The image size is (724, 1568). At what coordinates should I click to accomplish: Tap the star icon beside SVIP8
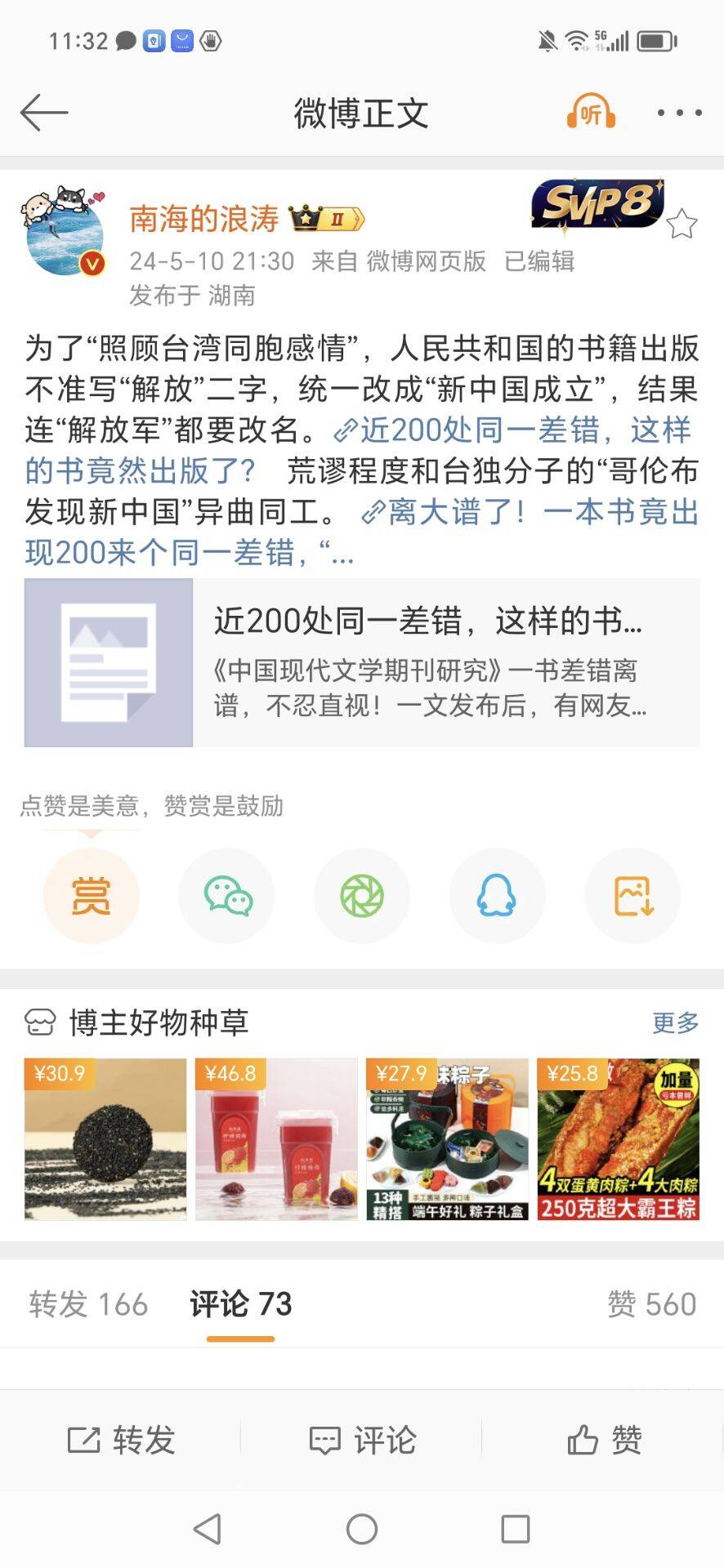(682, 224)
